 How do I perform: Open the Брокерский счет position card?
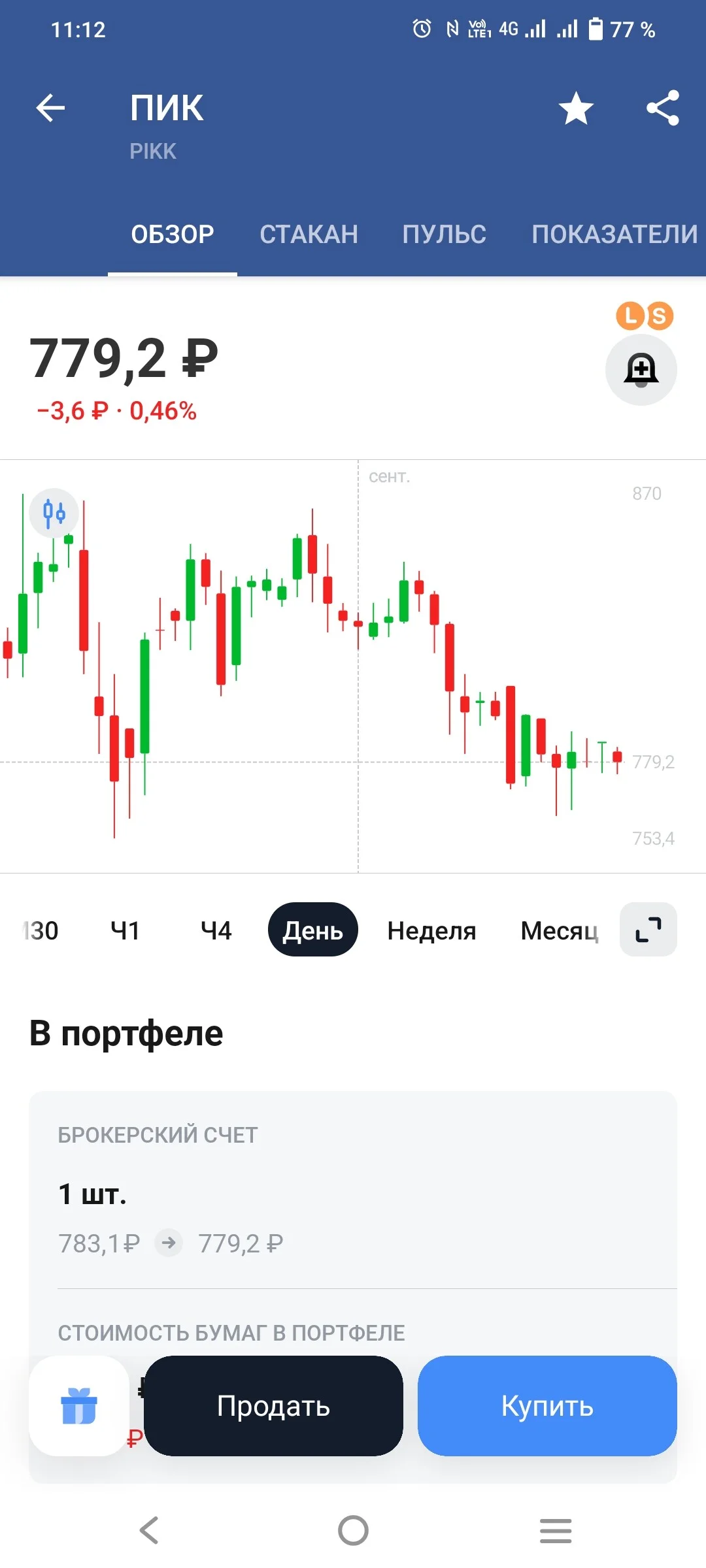pos(353,1189)
